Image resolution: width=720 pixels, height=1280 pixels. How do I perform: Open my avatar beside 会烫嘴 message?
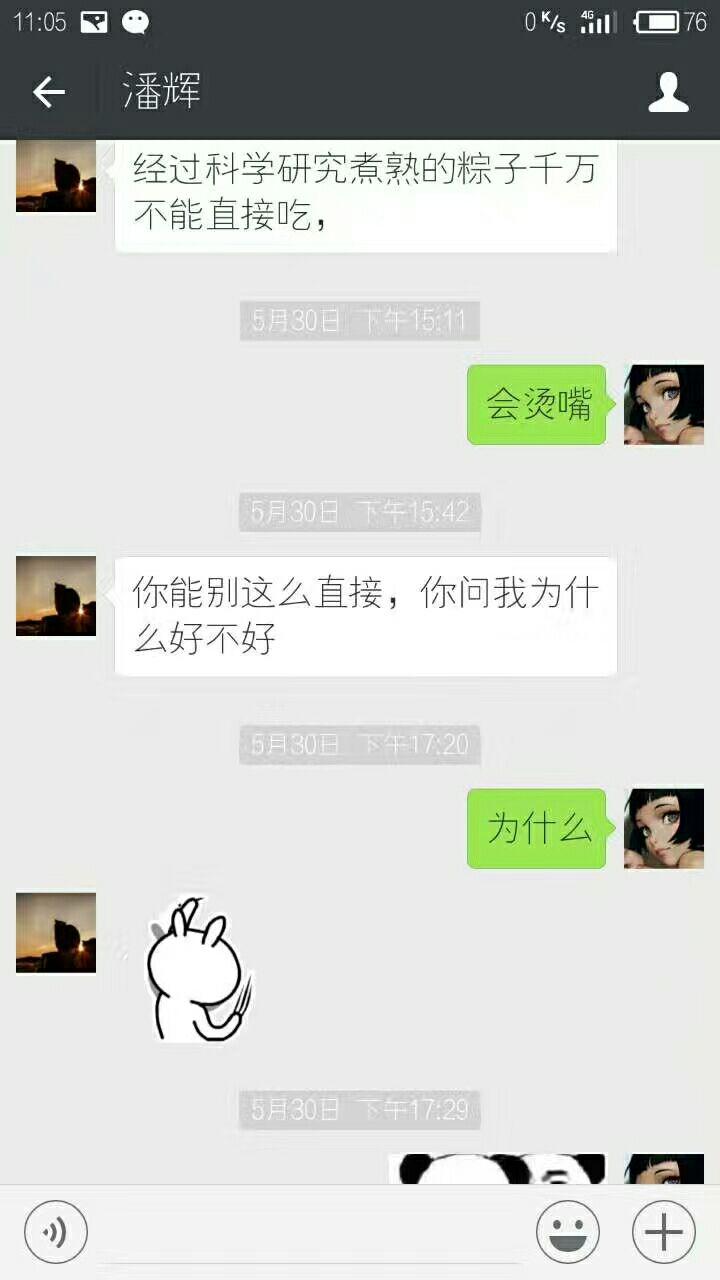[x=664, y=404]
